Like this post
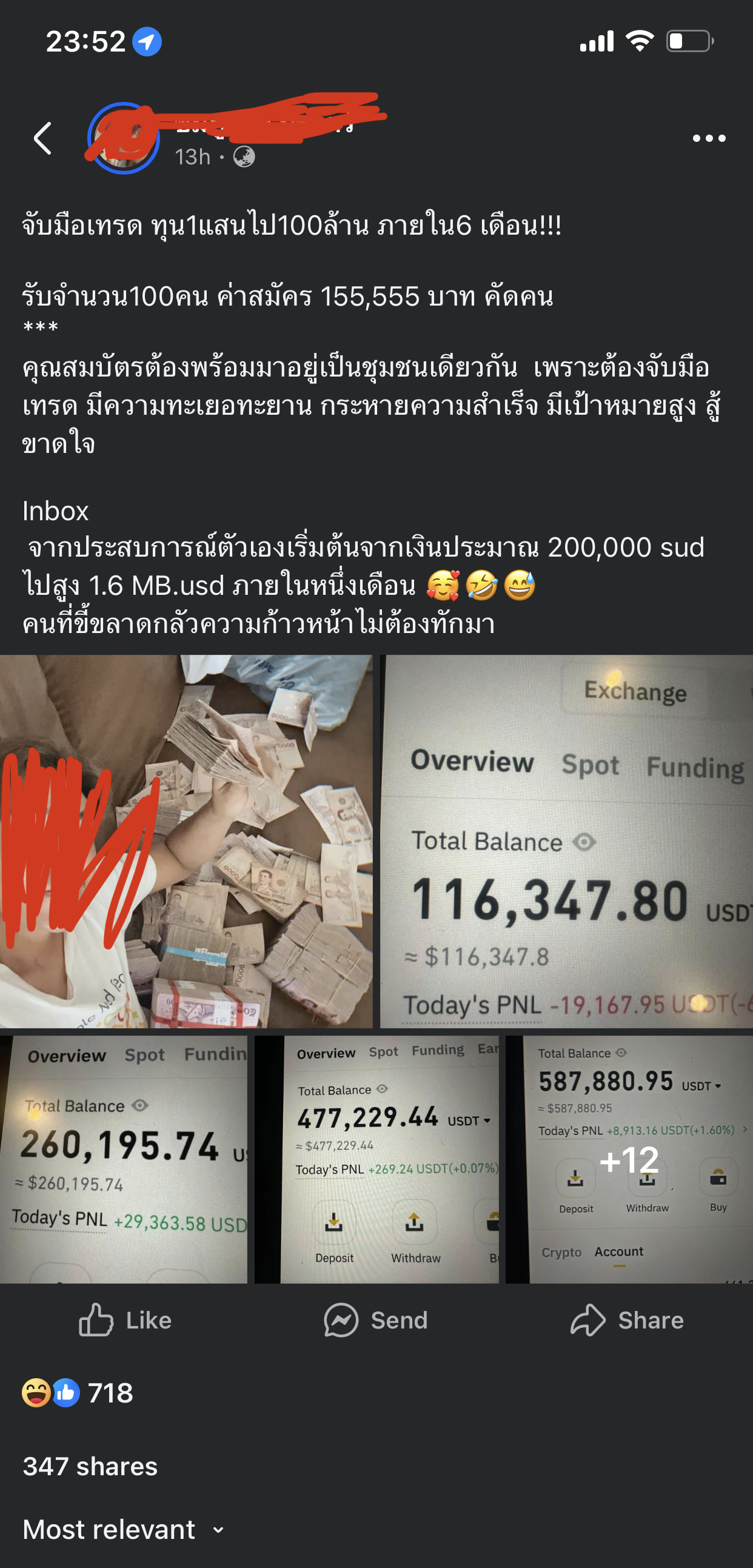Viewport: 753px width, 1568px height. pos(125,1319)
